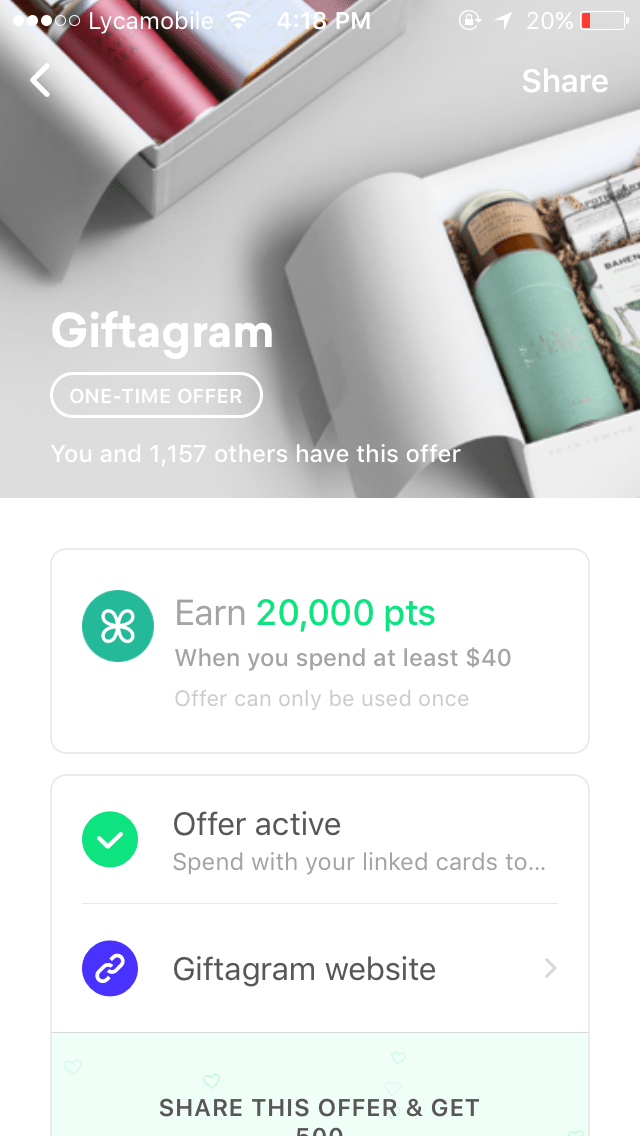Open the Giftagram website row
The width and height of the screenshot is (640, 1136).
coord(320,969)
